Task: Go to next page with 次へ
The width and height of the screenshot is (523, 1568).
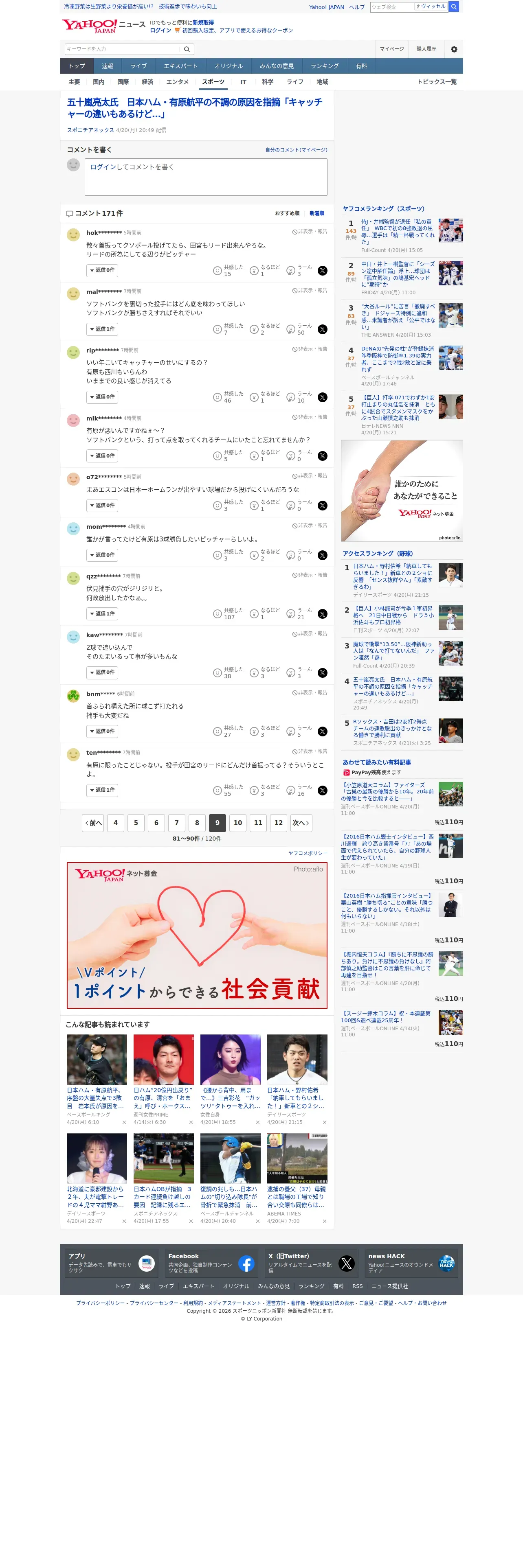Action: point(301,823)
